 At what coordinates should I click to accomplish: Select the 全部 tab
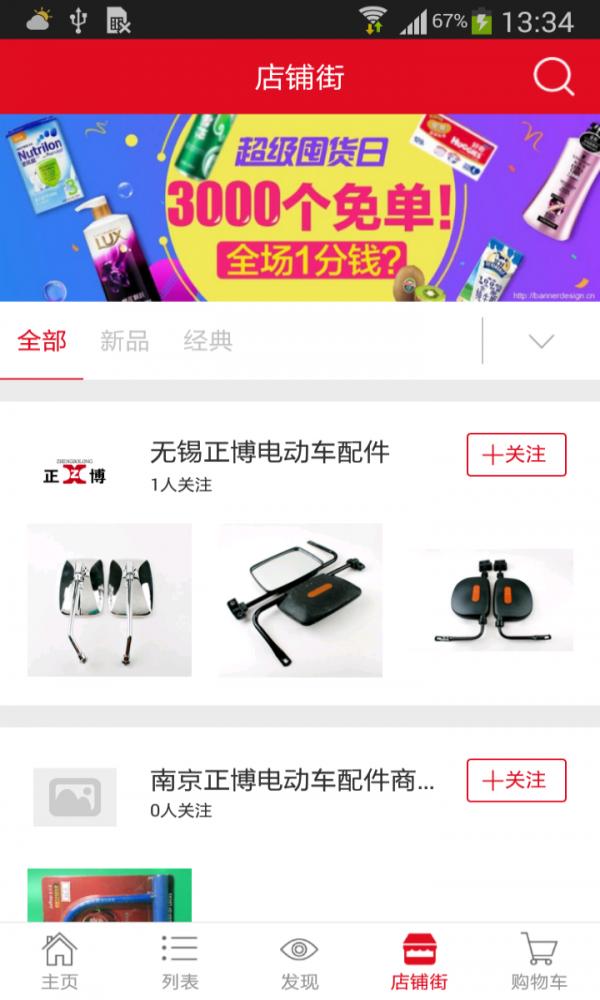coord(41,341)
